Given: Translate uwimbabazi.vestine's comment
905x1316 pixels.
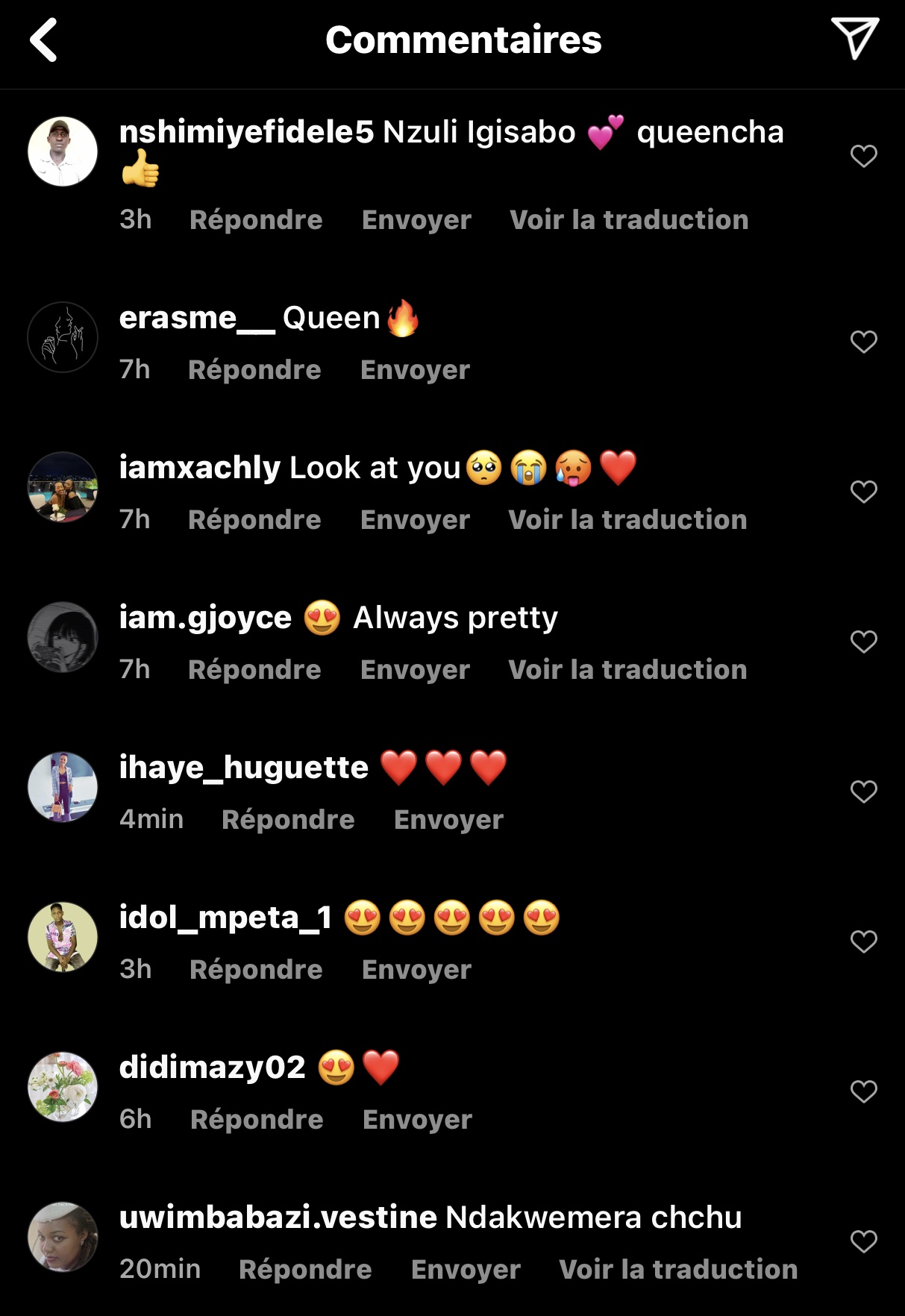Looking at the screenshot, I should 678,1270.
